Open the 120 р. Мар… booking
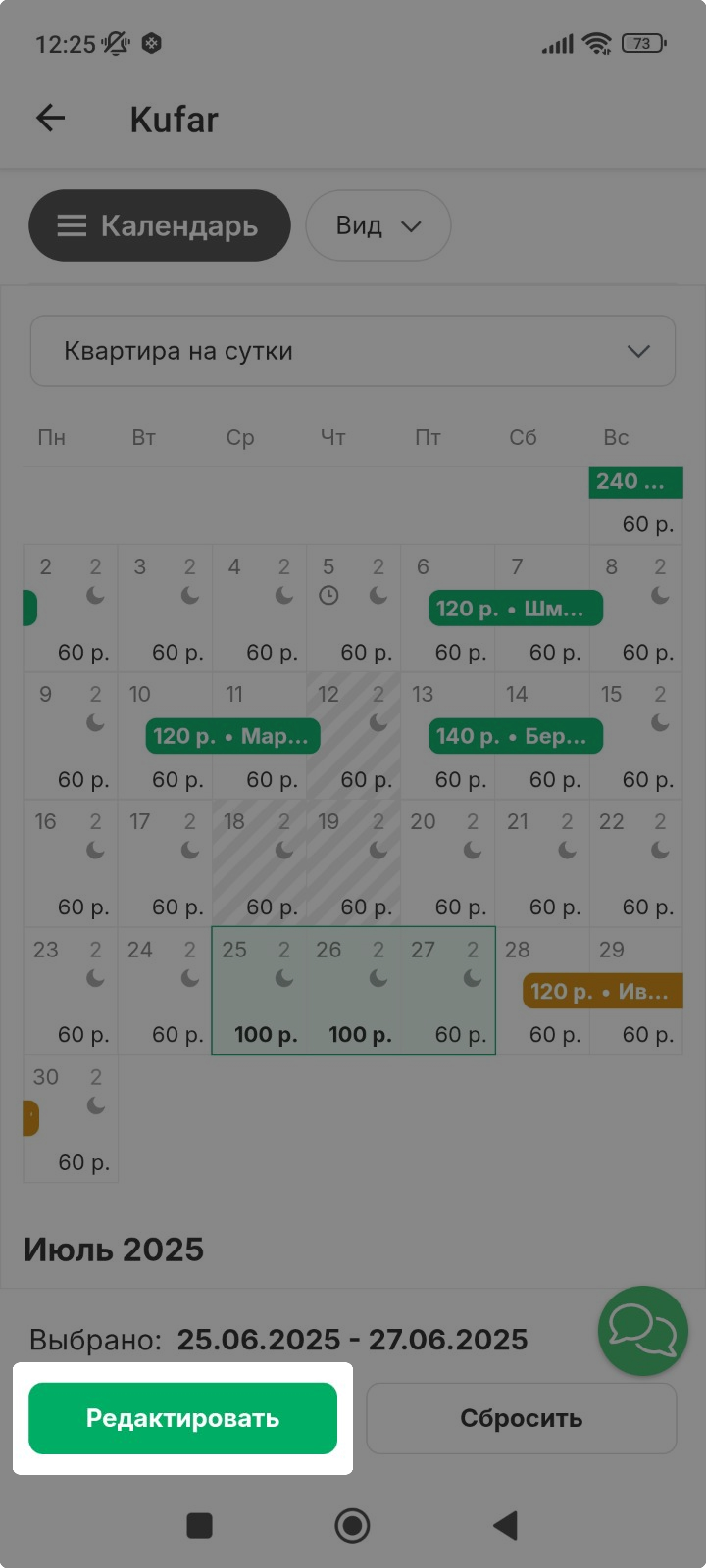The height and width of the screenshot is (1568, 706). click(x=233, y=736)
